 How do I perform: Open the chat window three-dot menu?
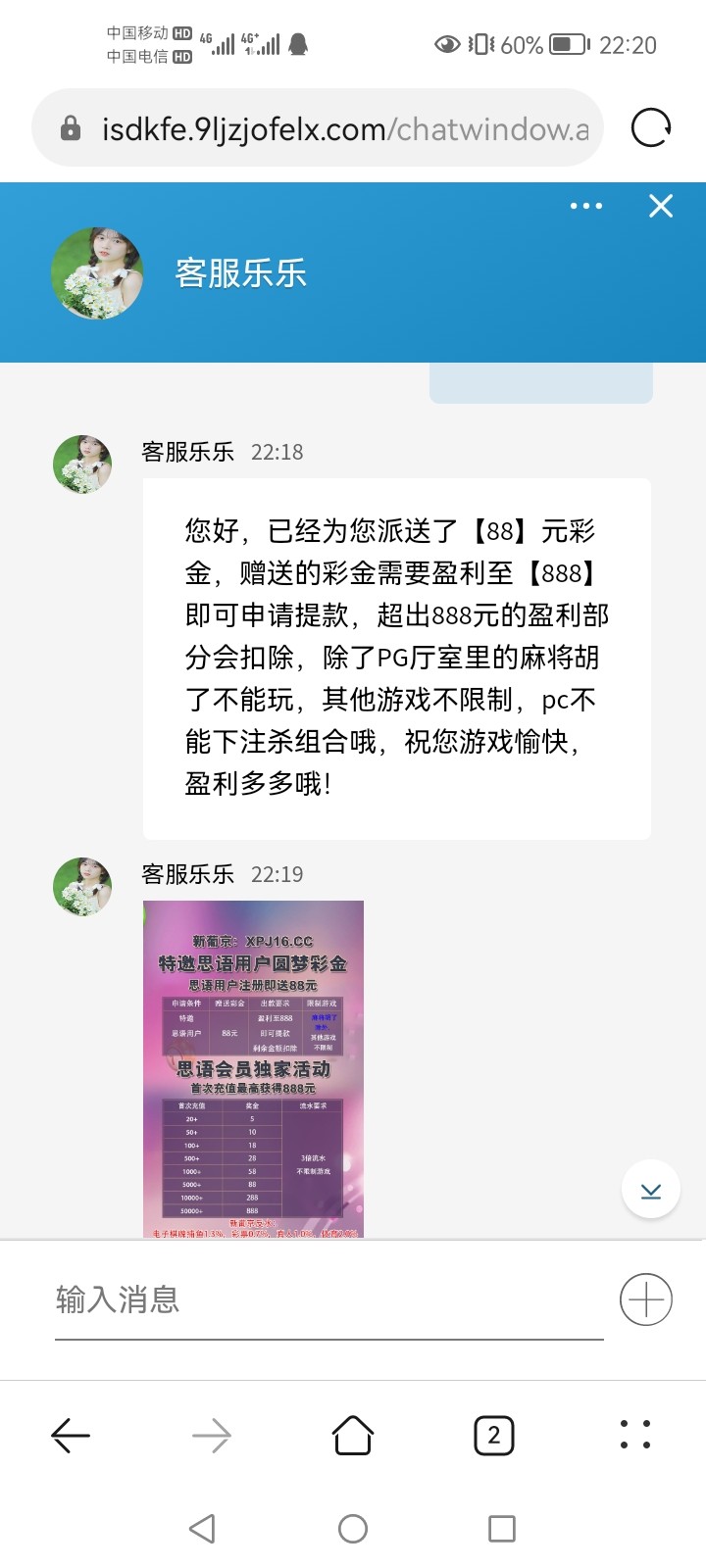pos(586,206)
